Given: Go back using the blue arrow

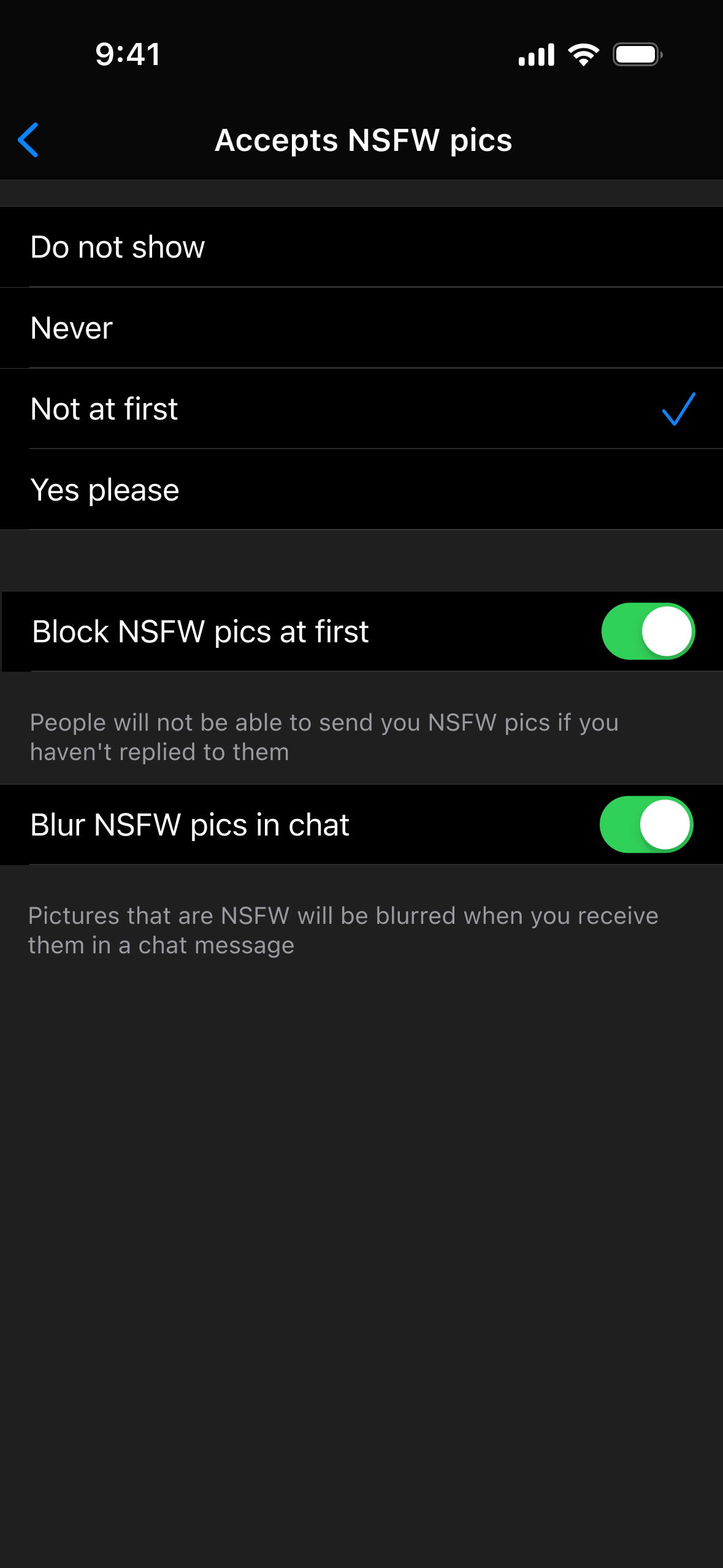Looking at the screenshot, I should point(29,140).
